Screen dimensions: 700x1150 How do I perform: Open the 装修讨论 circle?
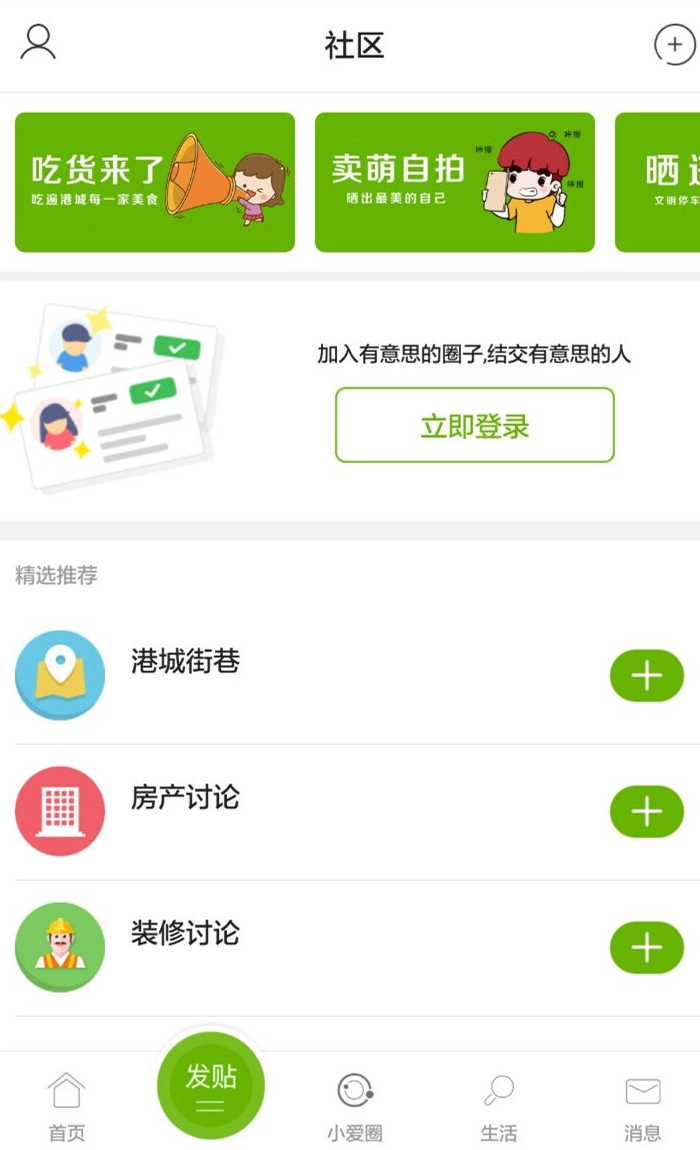pyautogui.click(x=185, y=934)
